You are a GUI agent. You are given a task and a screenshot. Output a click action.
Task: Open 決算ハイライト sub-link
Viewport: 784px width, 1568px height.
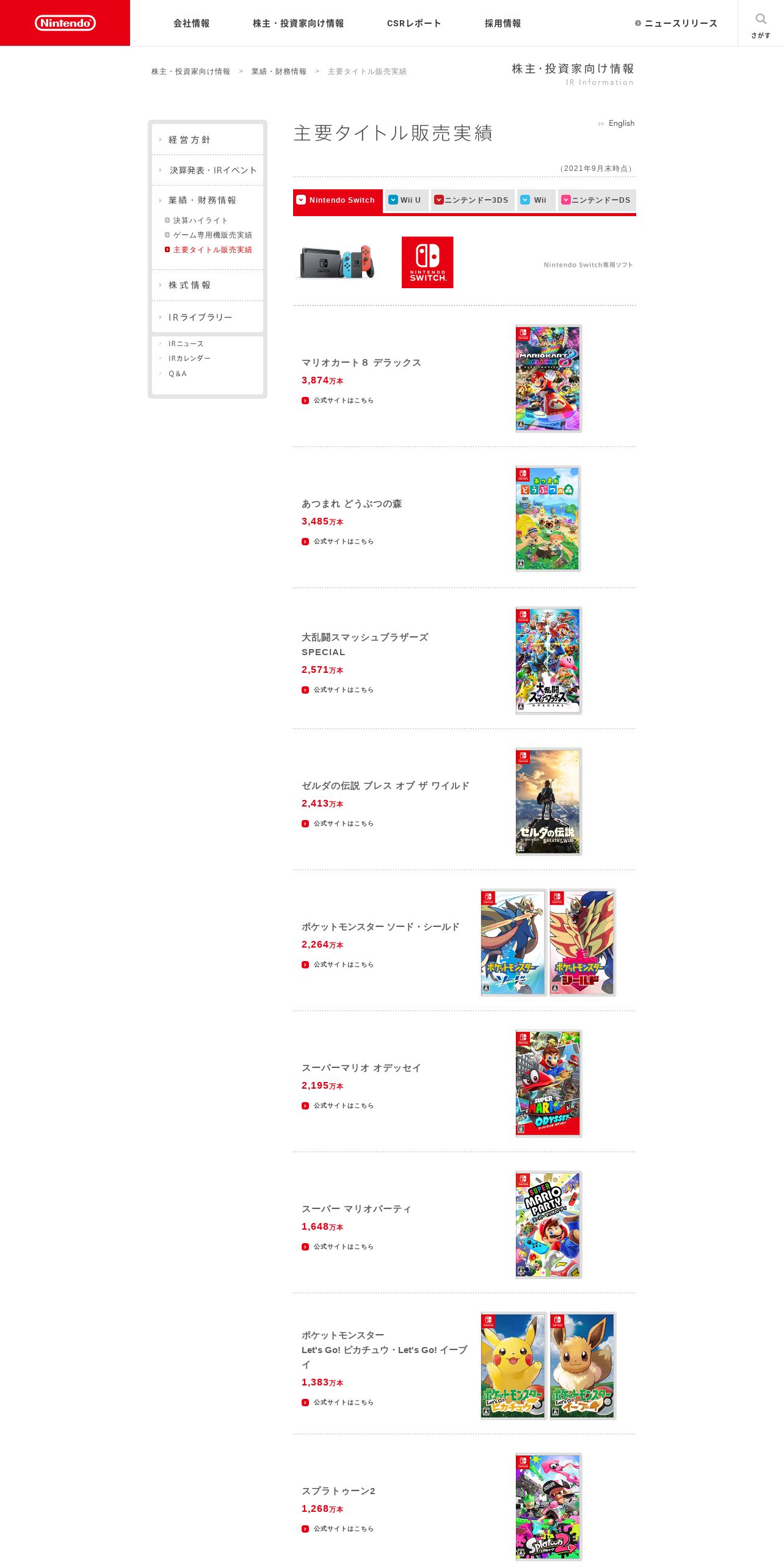(x=200, y=220)
